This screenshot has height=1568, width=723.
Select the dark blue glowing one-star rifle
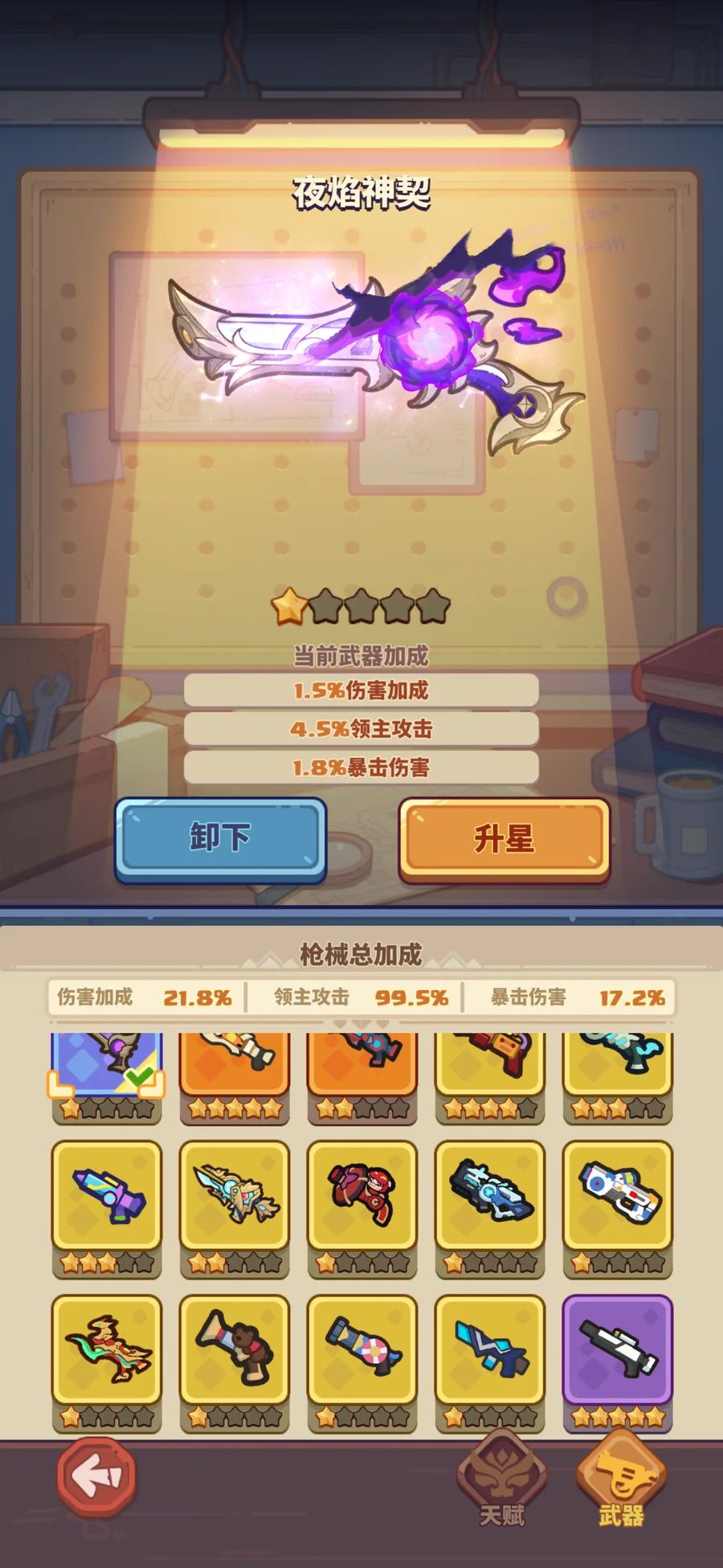pos(490,1195)
